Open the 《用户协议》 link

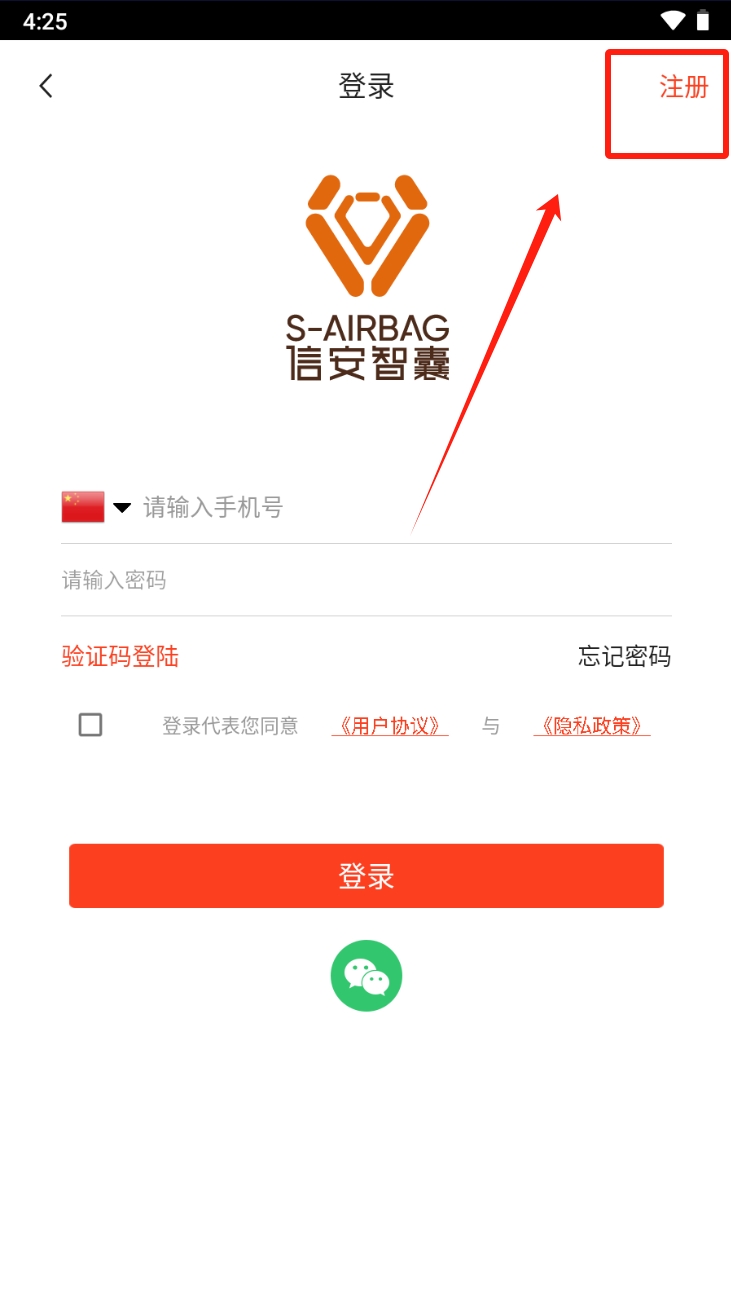click(x=390, y=726)
